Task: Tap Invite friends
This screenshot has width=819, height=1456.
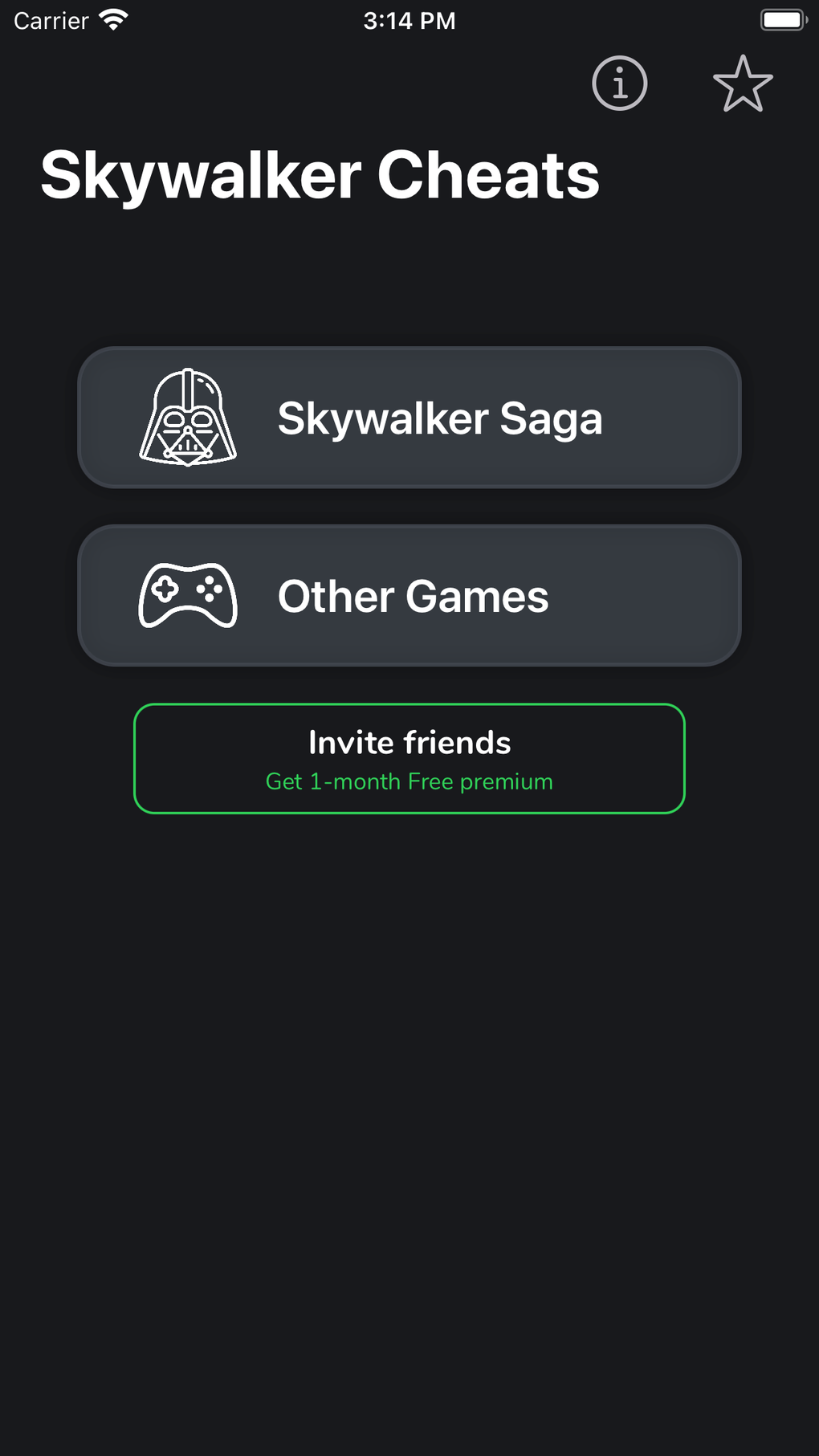Action: click(x=409, y=743)
